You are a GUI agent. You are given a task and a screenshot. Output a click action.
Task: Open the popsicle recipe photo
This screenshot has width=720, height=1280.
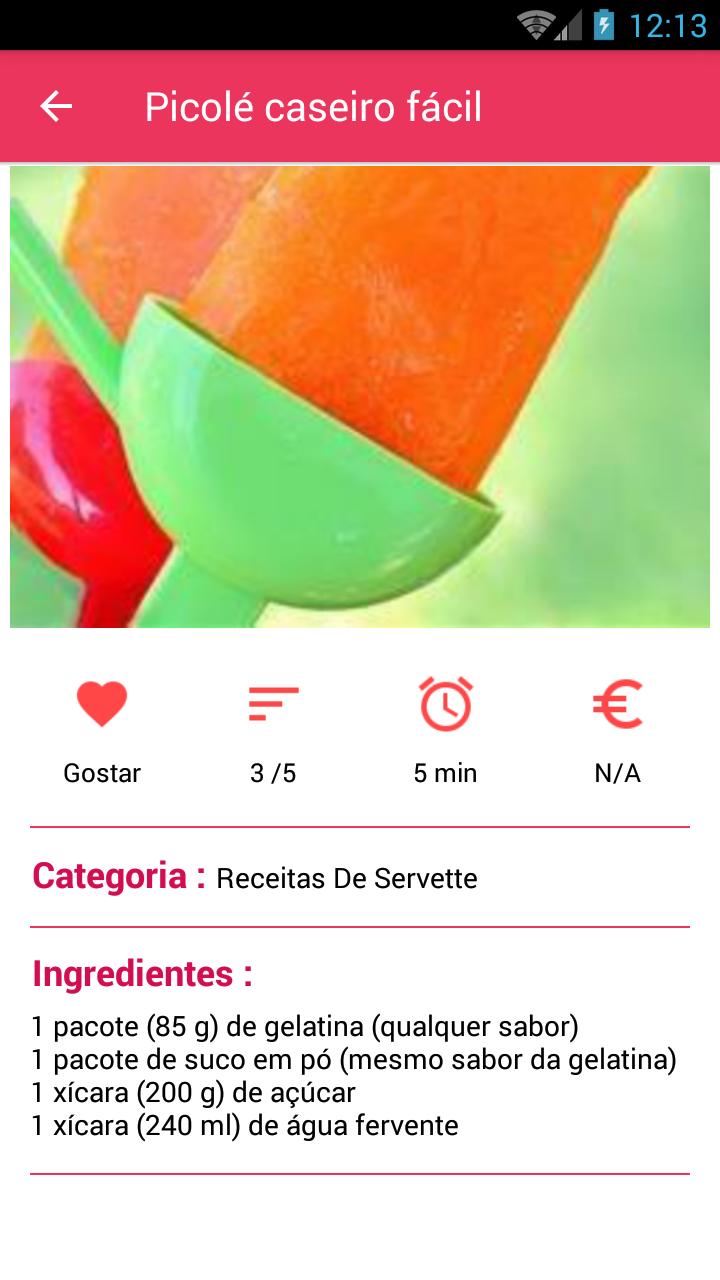pyautogui.click(x=360, y=397)
